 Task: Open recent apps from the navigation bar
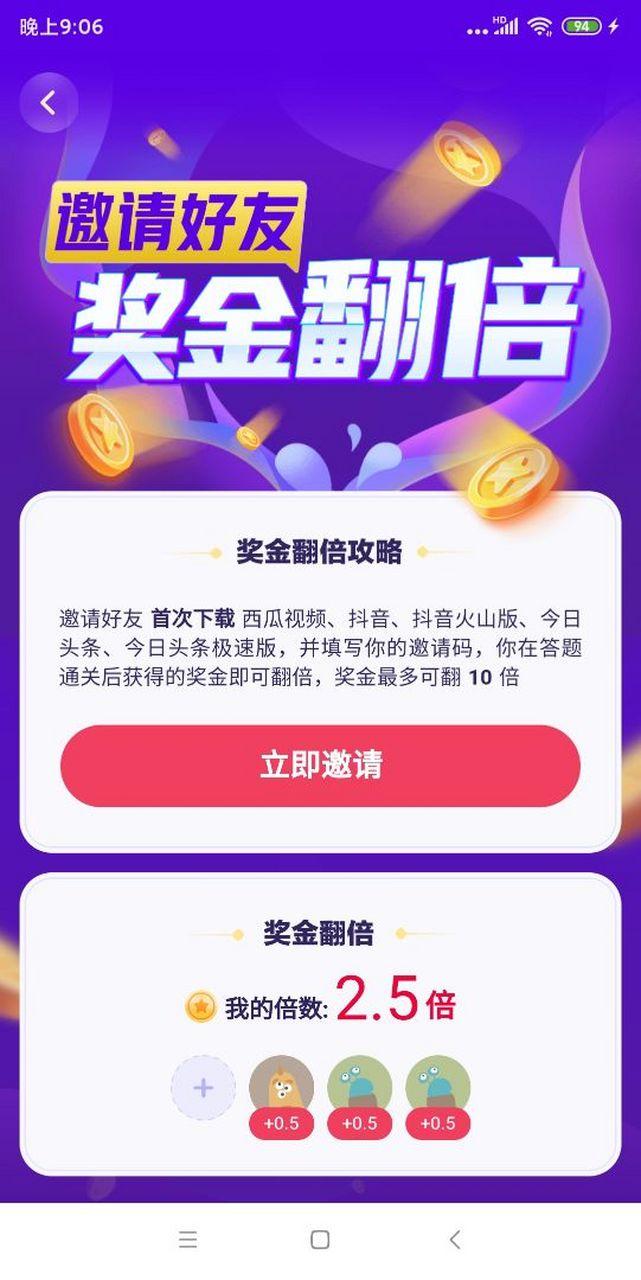pyautogui.click(x=187, y=1240)
